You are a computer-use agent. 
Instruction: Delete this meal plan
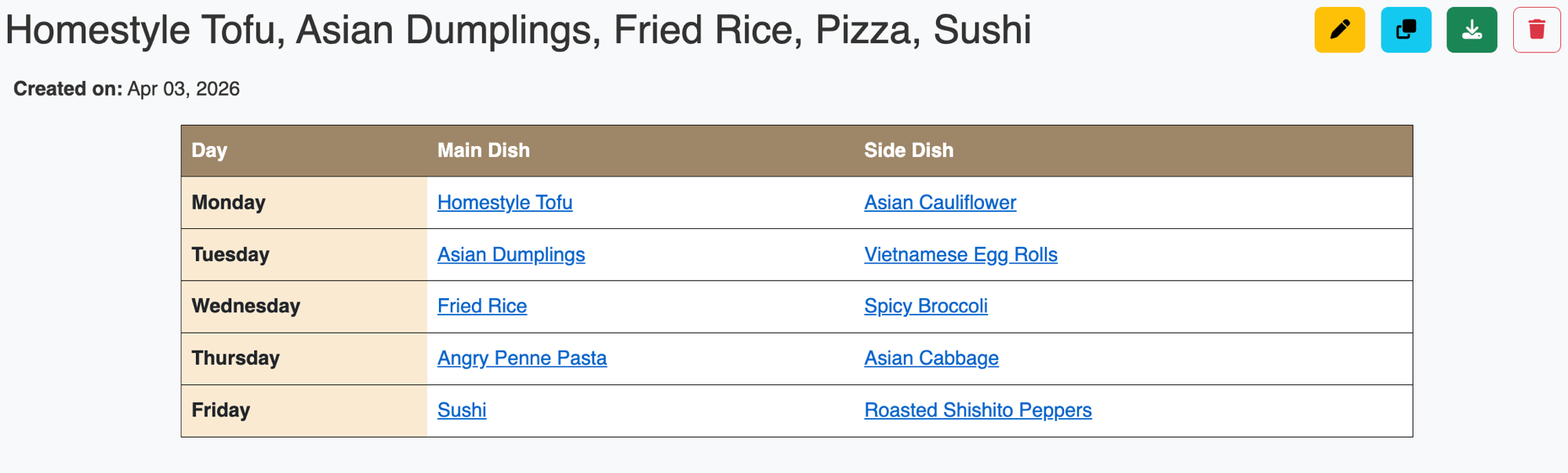point(1537,30)
